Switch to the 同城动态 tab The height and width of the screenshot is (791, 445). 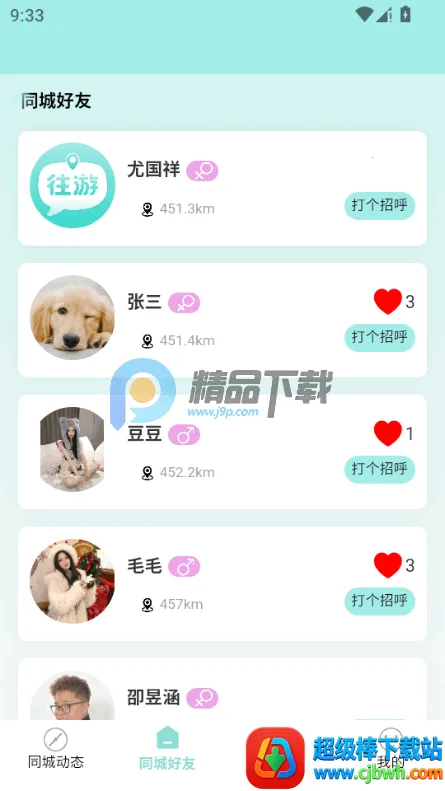[55, 748]
